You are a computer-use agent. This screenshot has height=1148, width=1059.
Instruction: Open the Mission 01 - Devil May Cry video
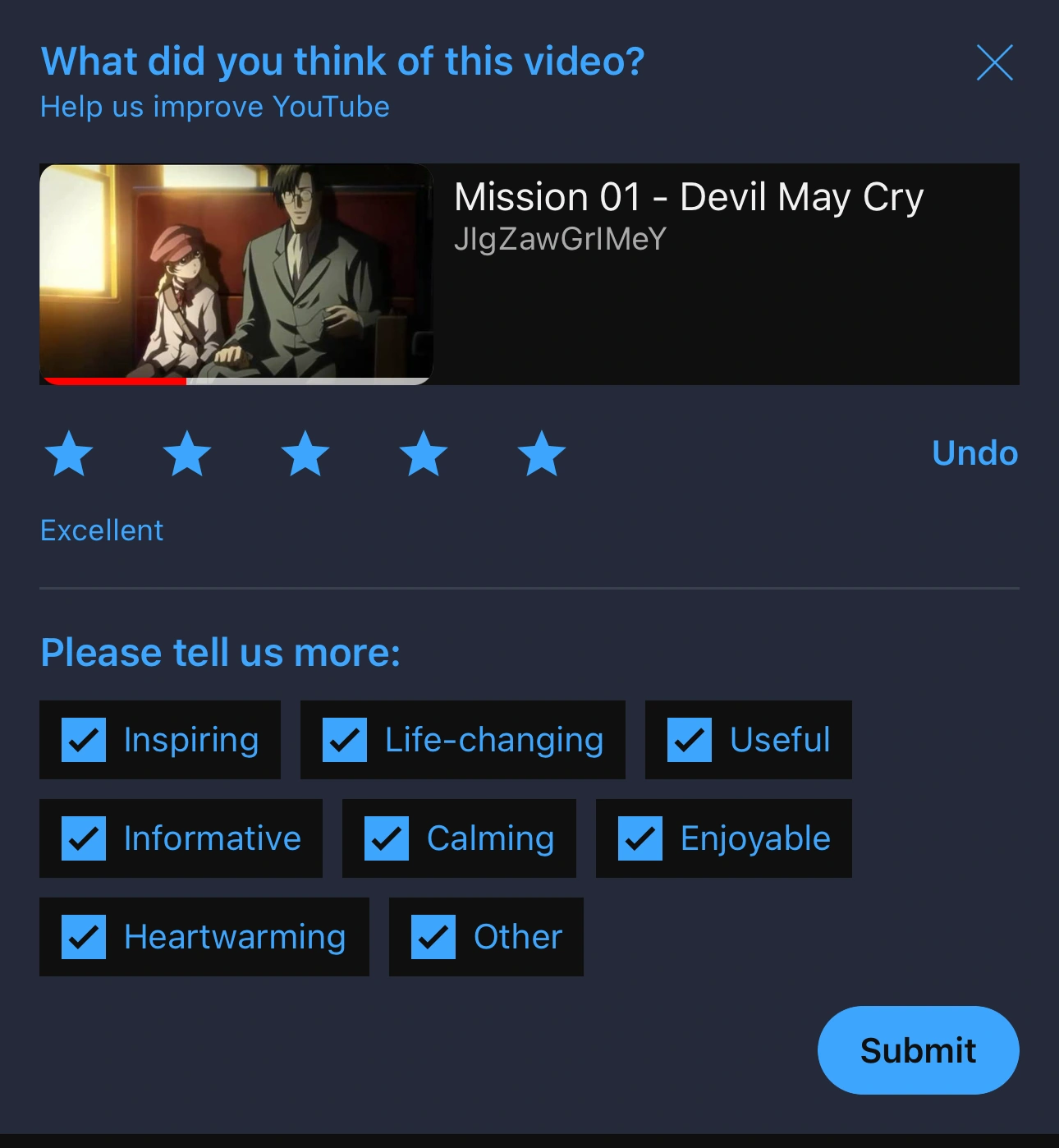coord(236,273)
